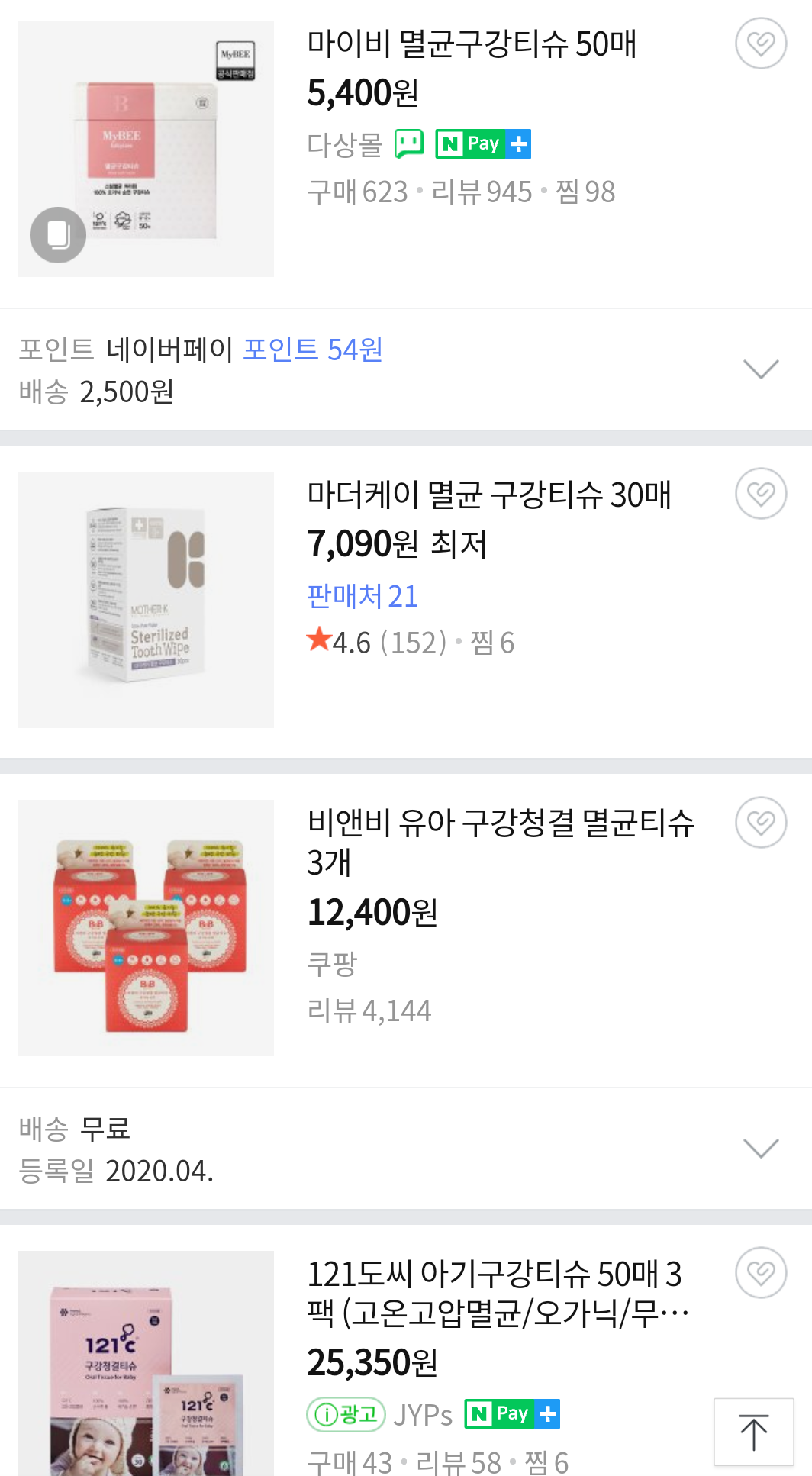Screen dimensions: 812x1476
Task: Expand the 네이버페이 포인트 54원 details
Action: click(760, 369)
